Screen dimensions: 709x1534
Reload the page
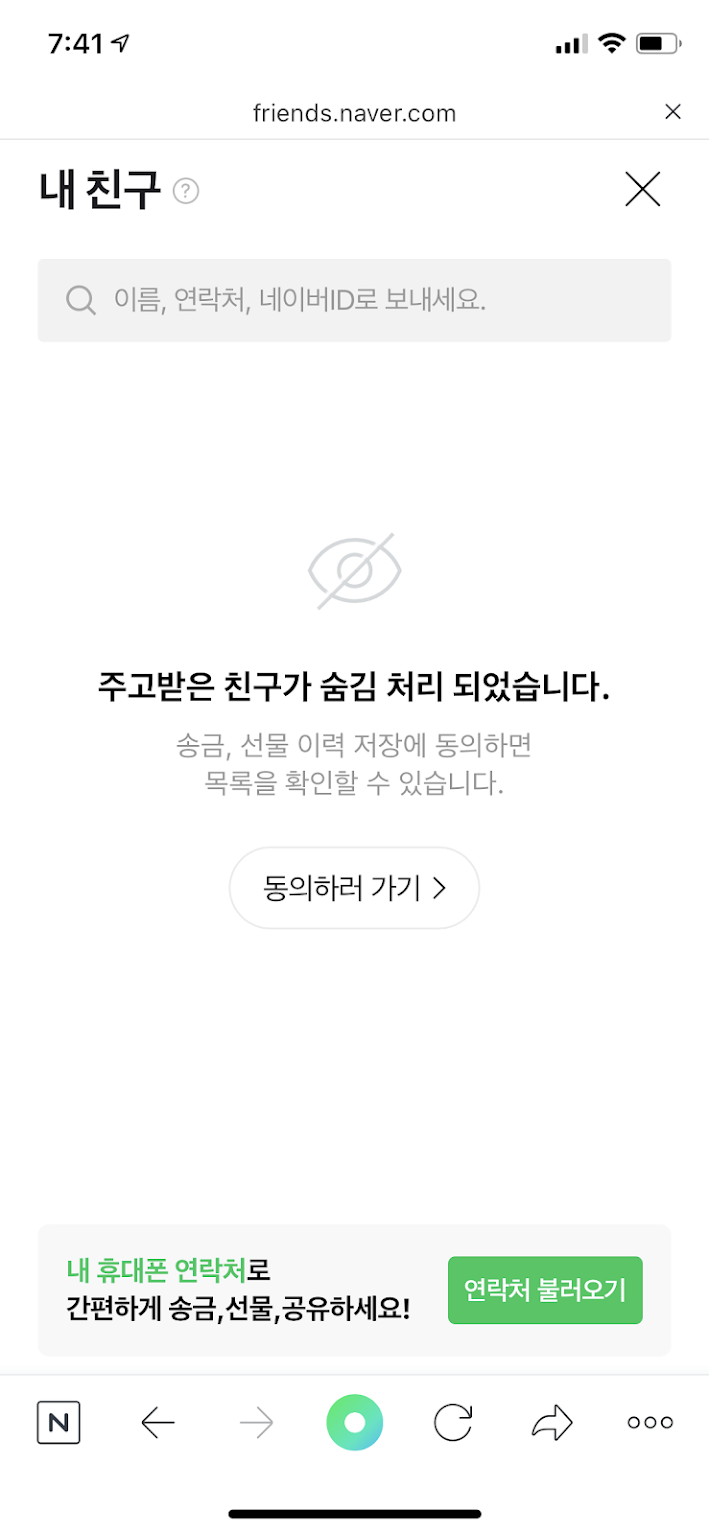click(x=452, y=1422)
